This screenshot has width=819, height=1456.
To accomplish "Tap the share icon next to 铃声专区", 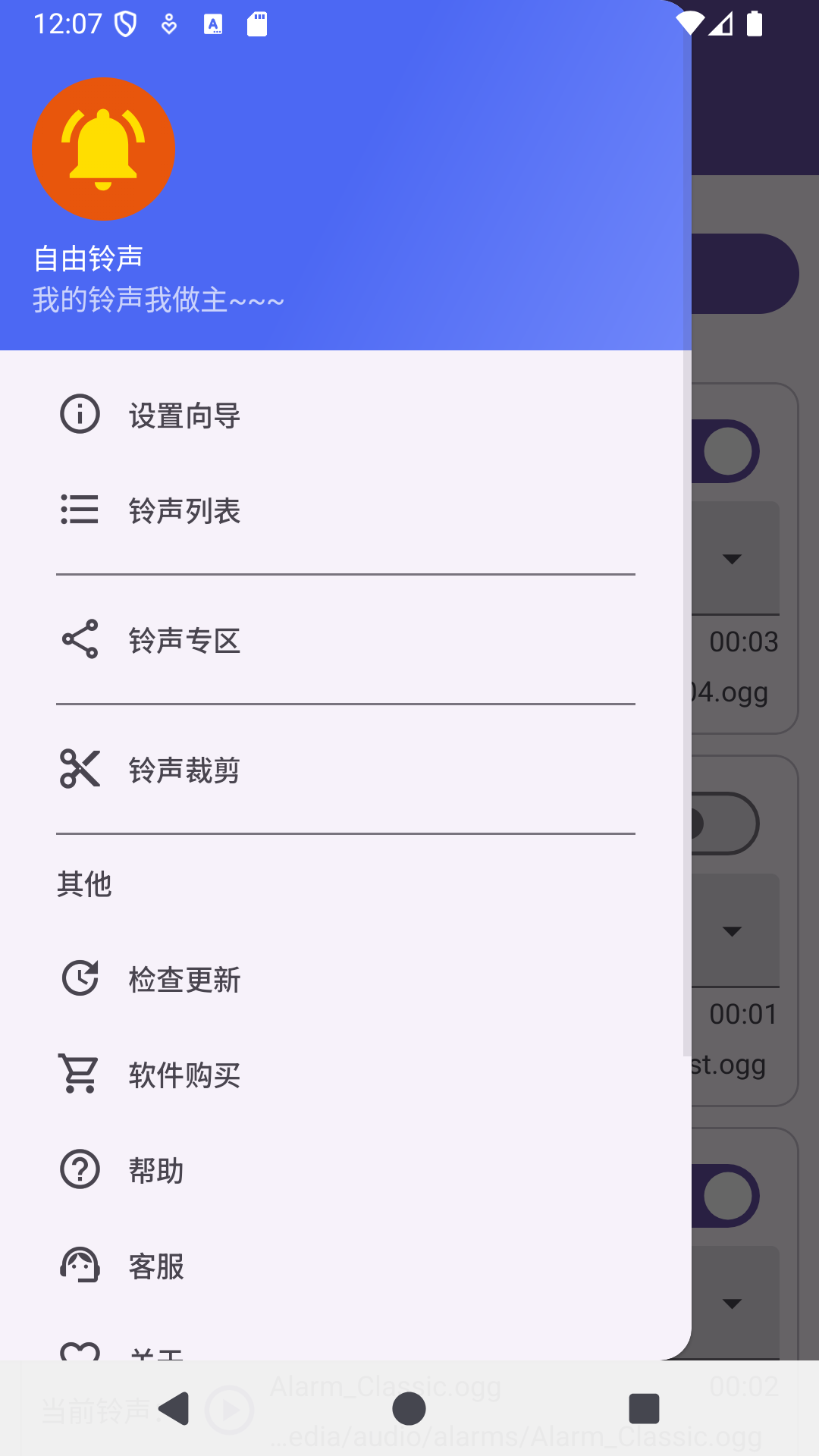I will 79,640.
